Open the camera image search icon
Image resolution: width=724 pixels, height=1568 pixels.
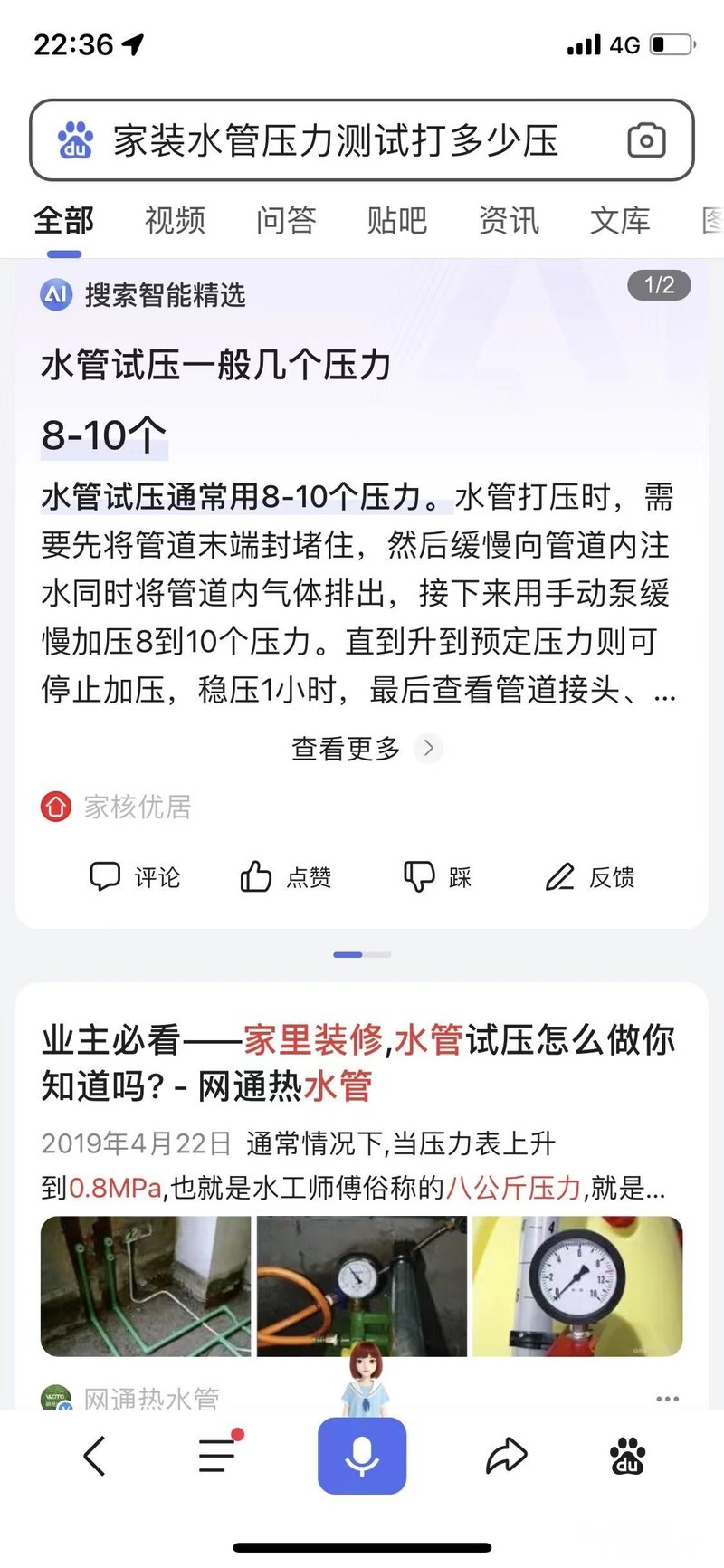click(646, 141)
